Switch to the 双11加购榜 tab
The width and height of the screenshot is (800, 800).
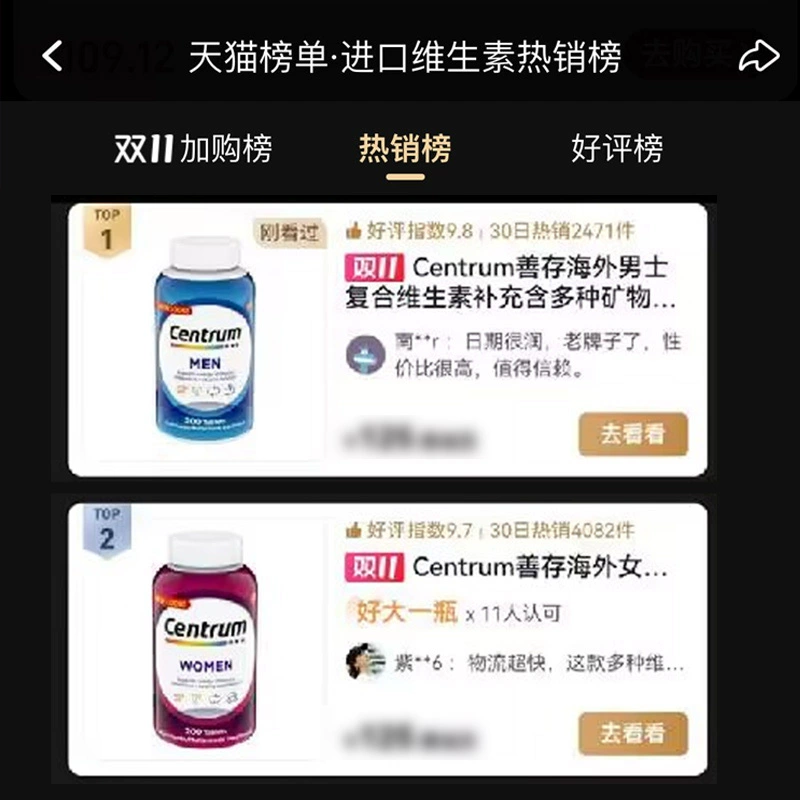(193, 150)
